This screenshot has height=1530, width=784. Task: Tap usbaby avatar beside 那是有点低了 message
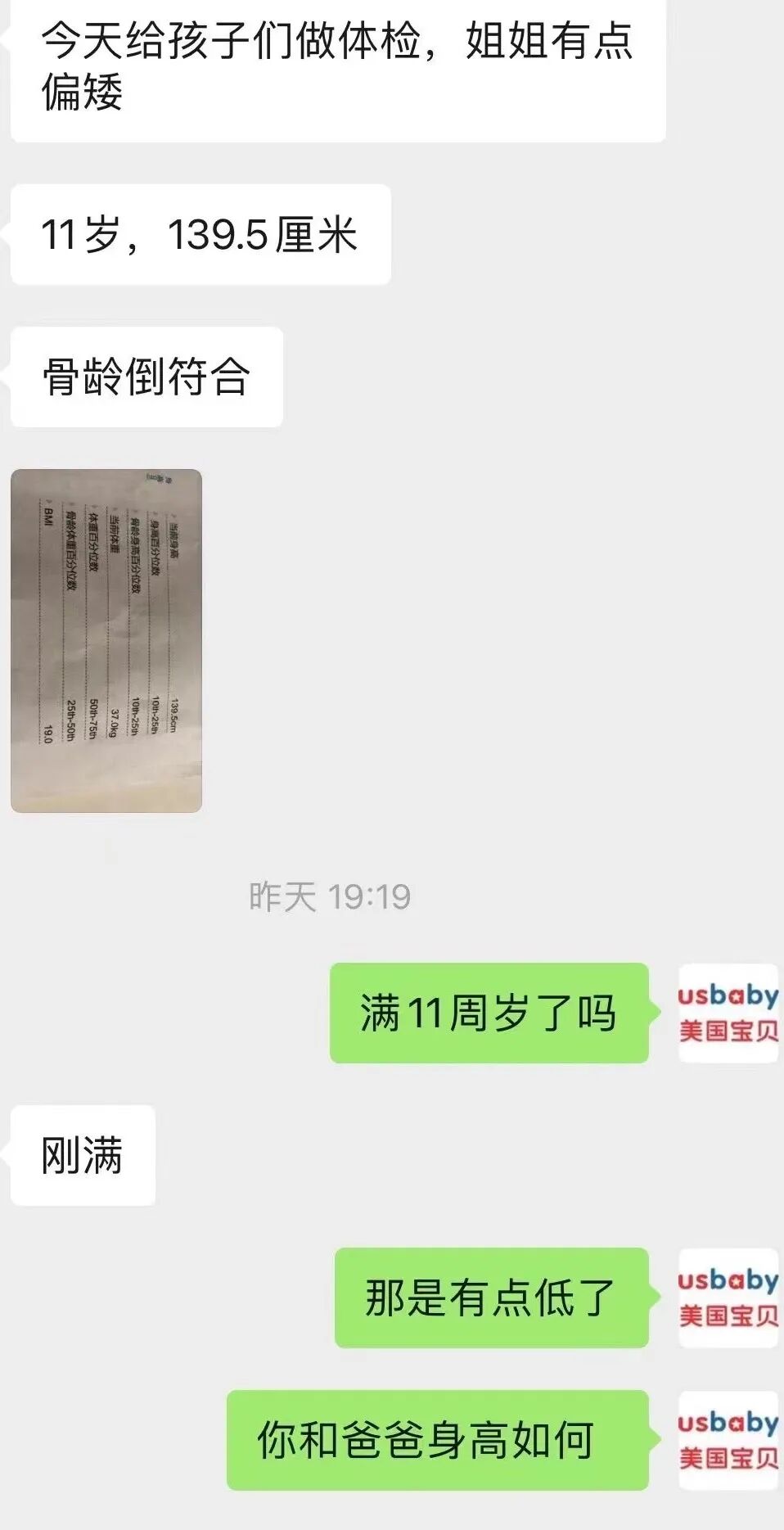click(x=728, y=1298)
